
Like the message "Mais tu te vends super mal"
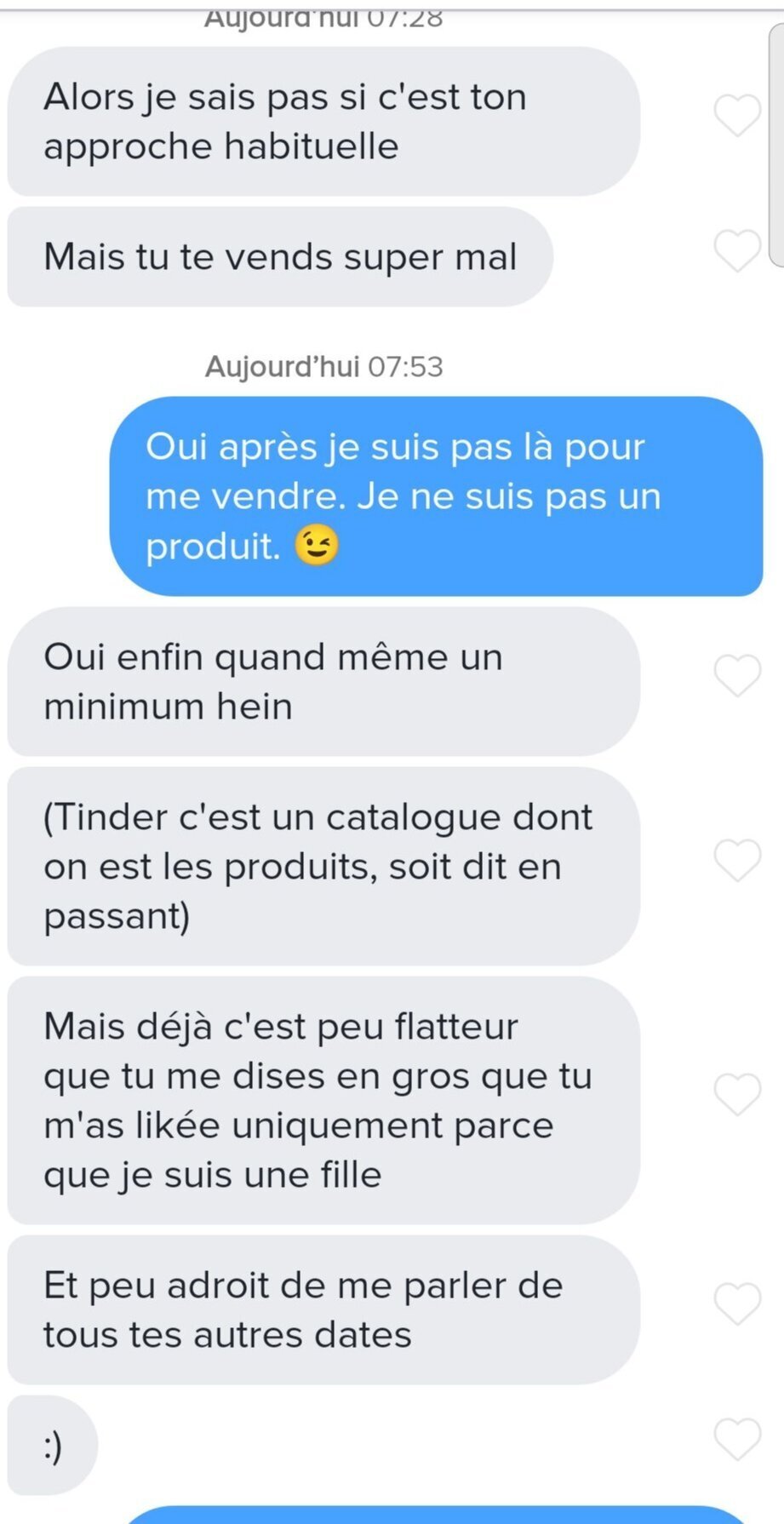pyautogui.click(x=737, y=250)
